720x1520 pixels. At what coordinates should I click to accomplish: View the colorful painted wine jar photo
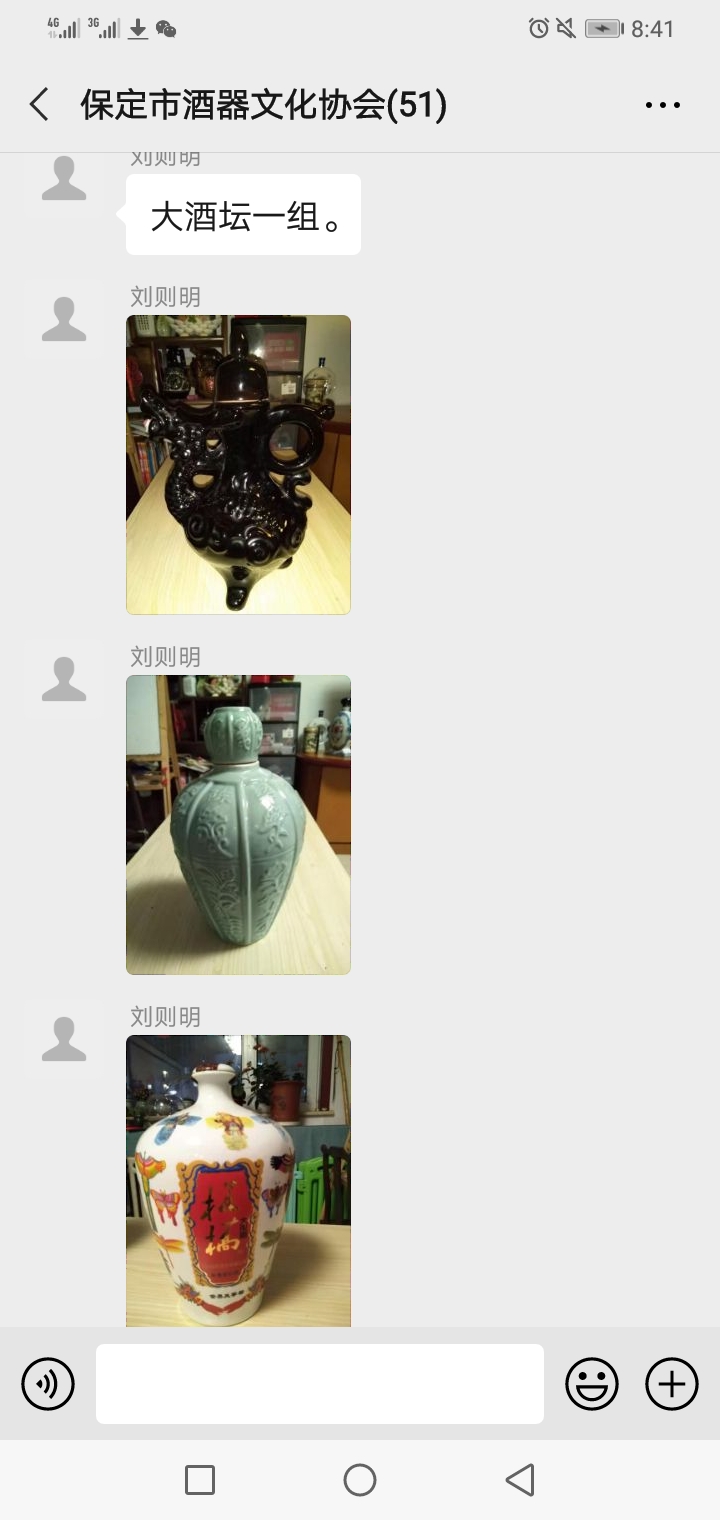pyautogui.click(x=238, y=1180)
